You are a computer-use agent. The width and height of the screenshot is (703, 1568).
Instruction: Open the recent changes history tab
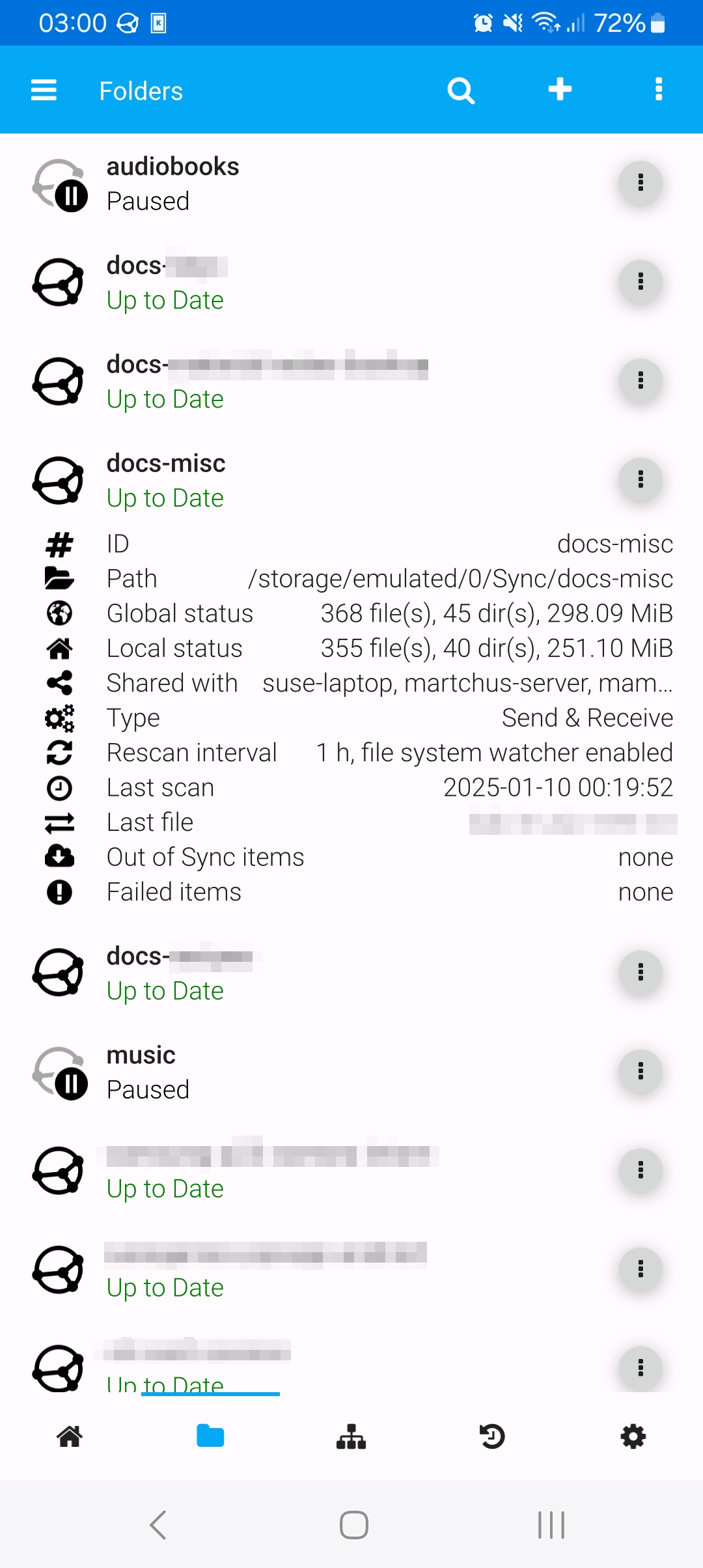click(x=492, y=1436)
